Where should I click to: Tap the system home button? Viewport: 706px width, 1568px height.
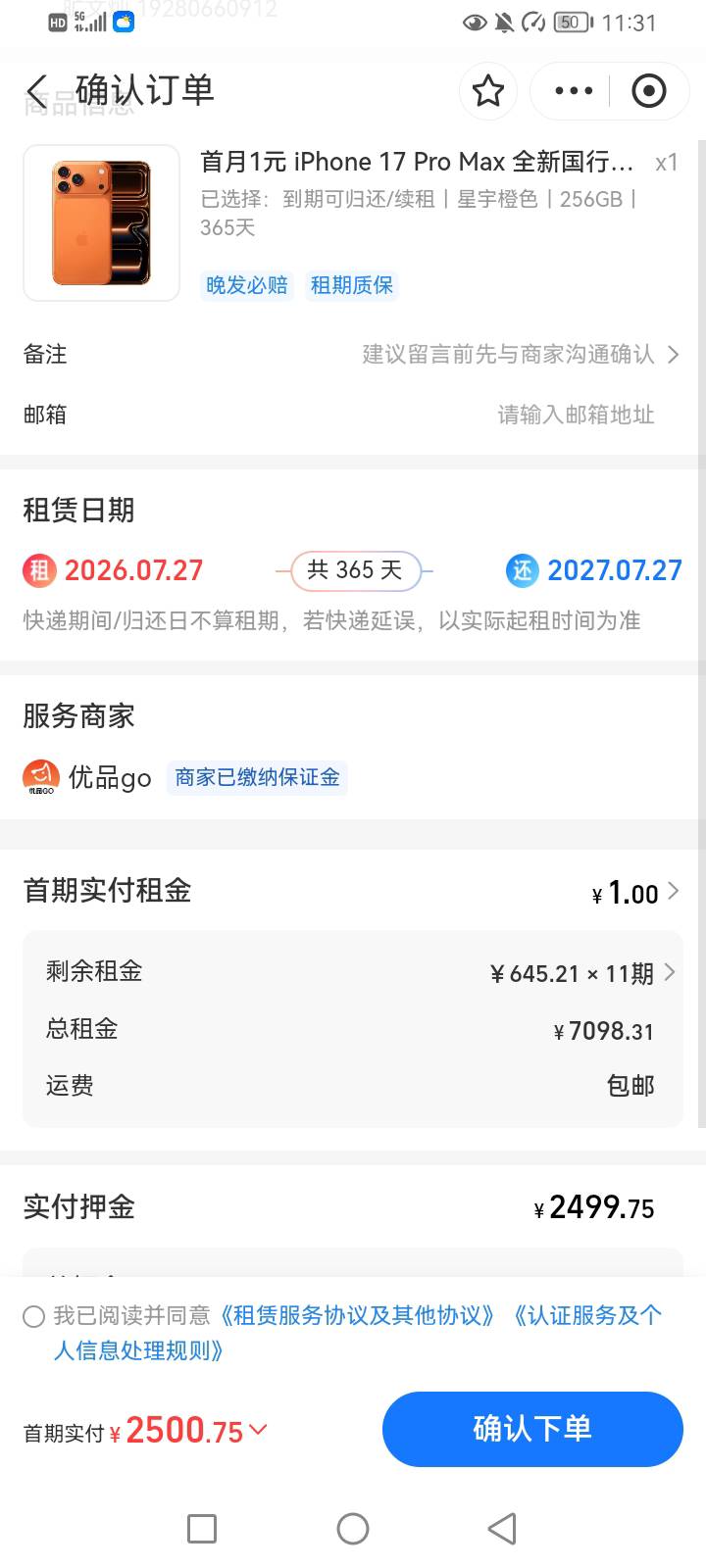click(x=353, y=1529)
